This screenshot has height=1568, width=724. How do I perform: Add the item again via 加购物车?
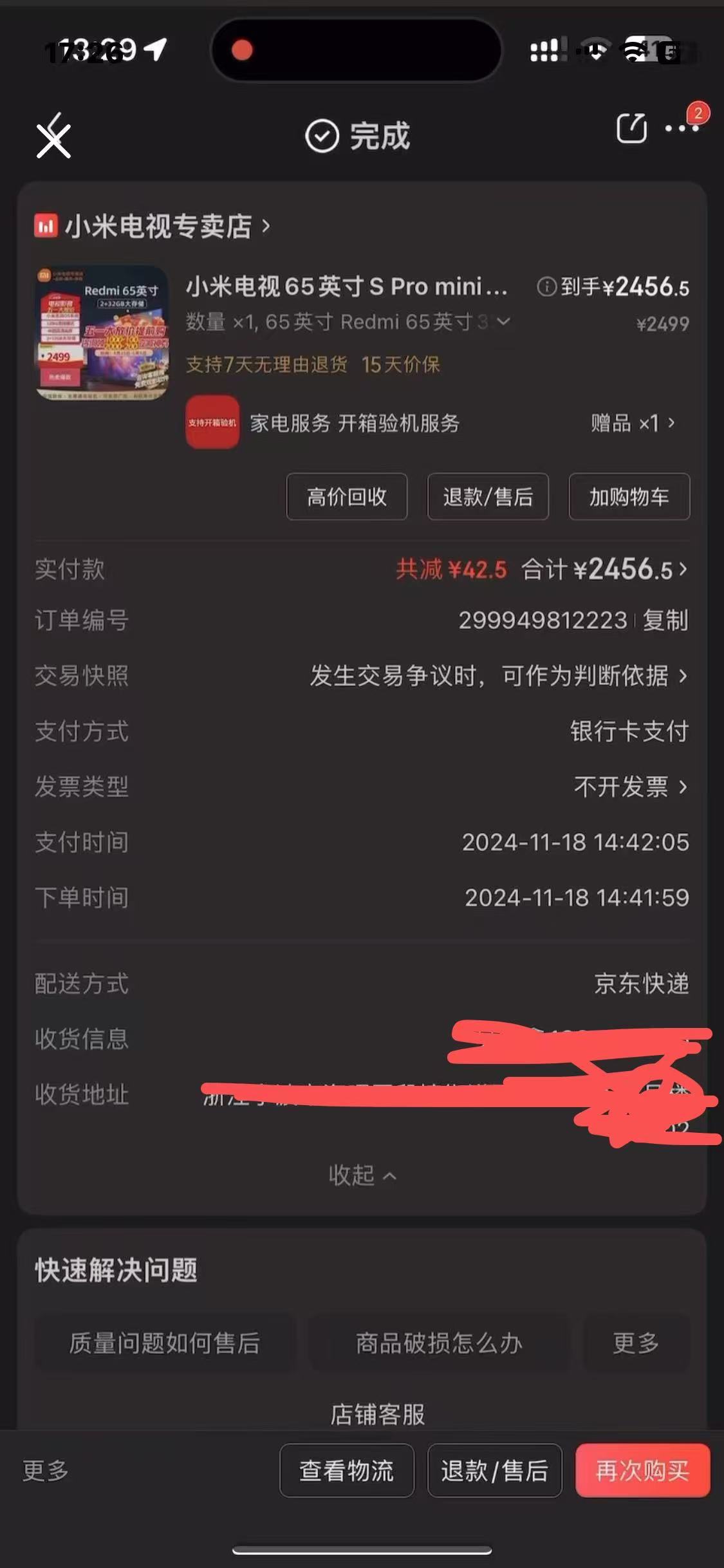click(x=629, y=496)
